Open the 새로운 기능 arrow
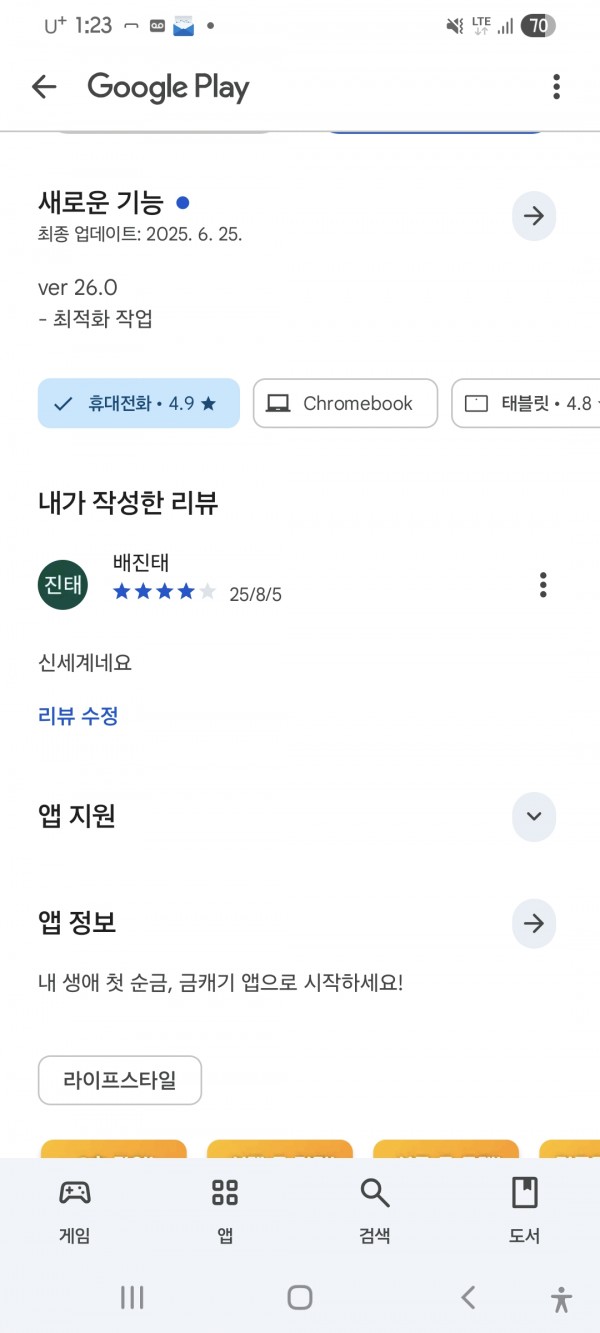600x1333 pixels. tap(534, 216)
